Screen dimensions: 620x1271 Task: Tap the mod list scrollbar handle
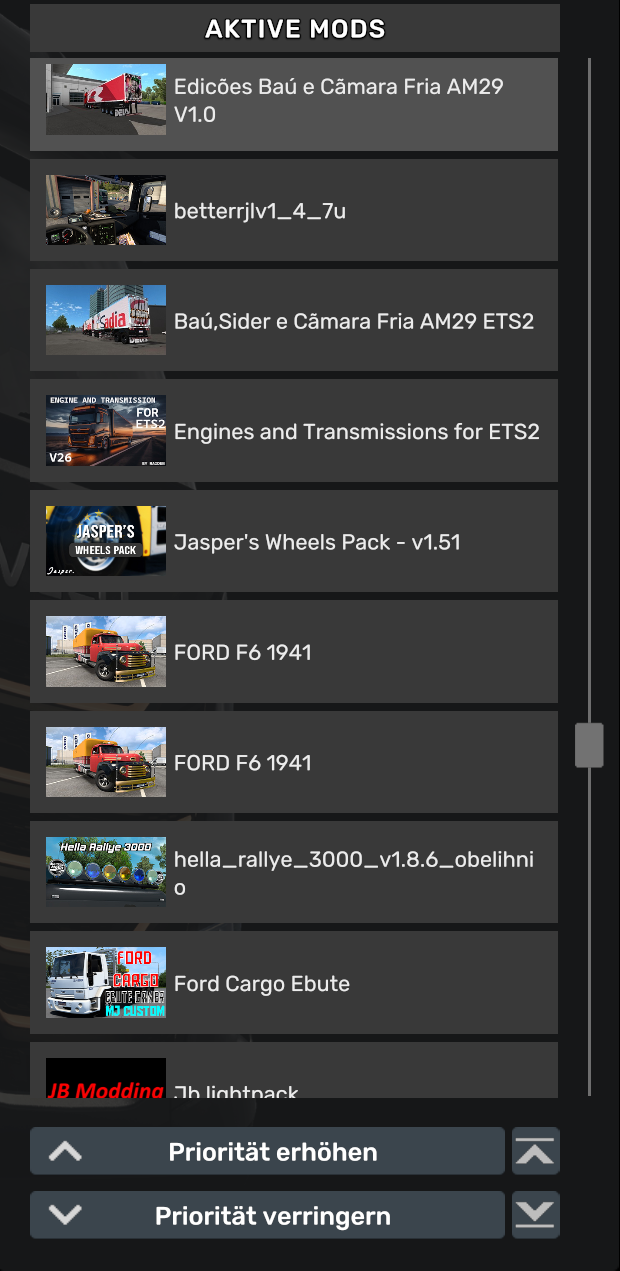coord(589,746)
